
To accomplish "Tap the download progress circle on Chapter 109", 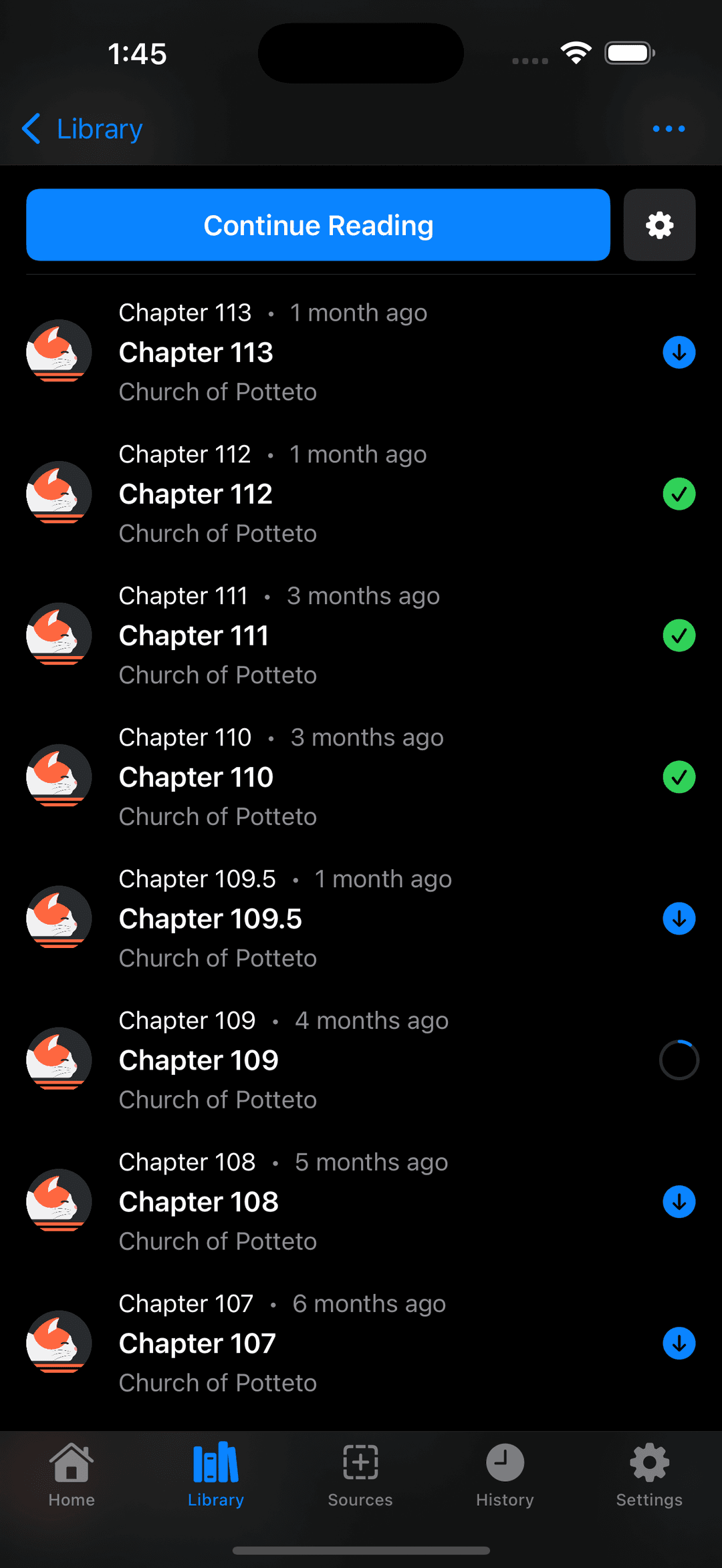I will pos(679,1060).
